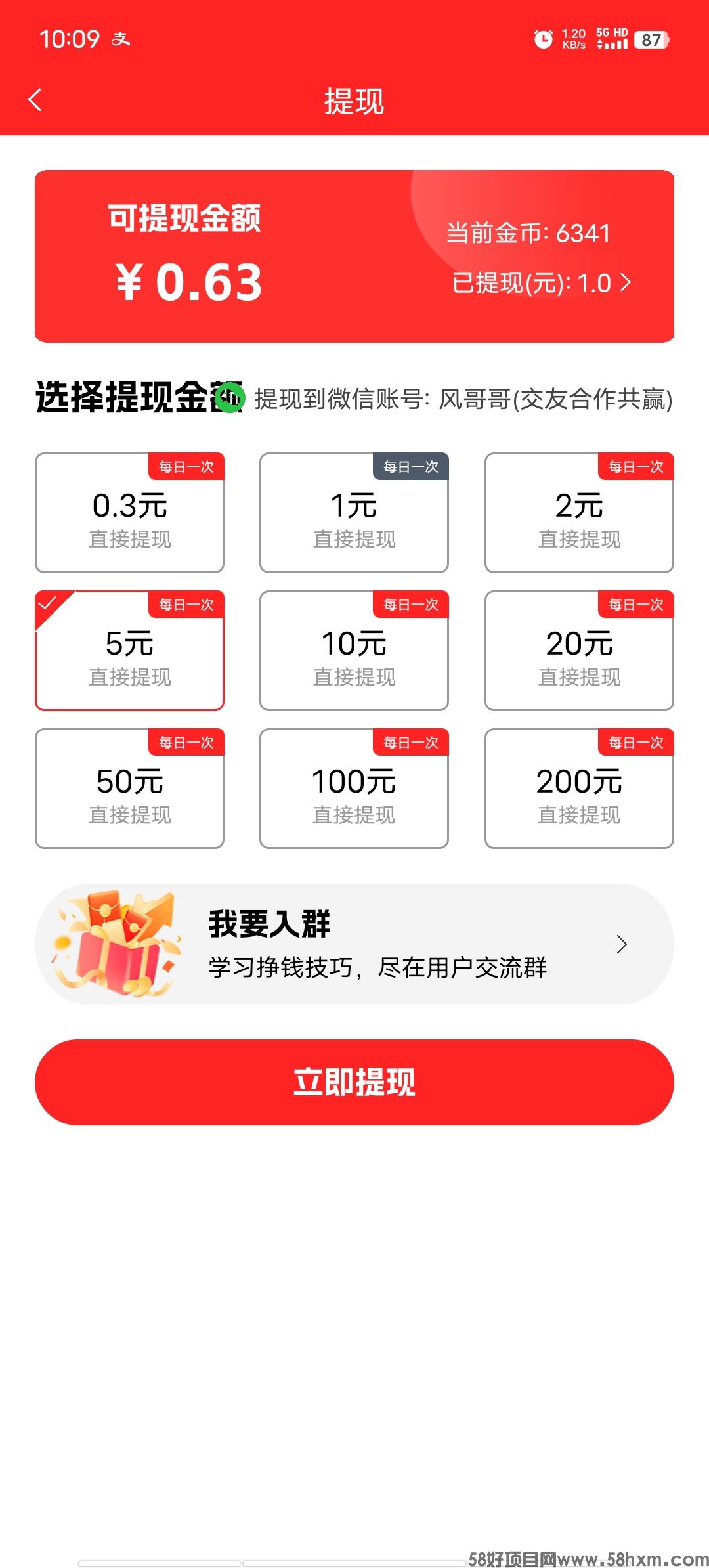Pick the 2元 withdrawal amount
This screenshot has width=709, height=1568.
[579, 513]
